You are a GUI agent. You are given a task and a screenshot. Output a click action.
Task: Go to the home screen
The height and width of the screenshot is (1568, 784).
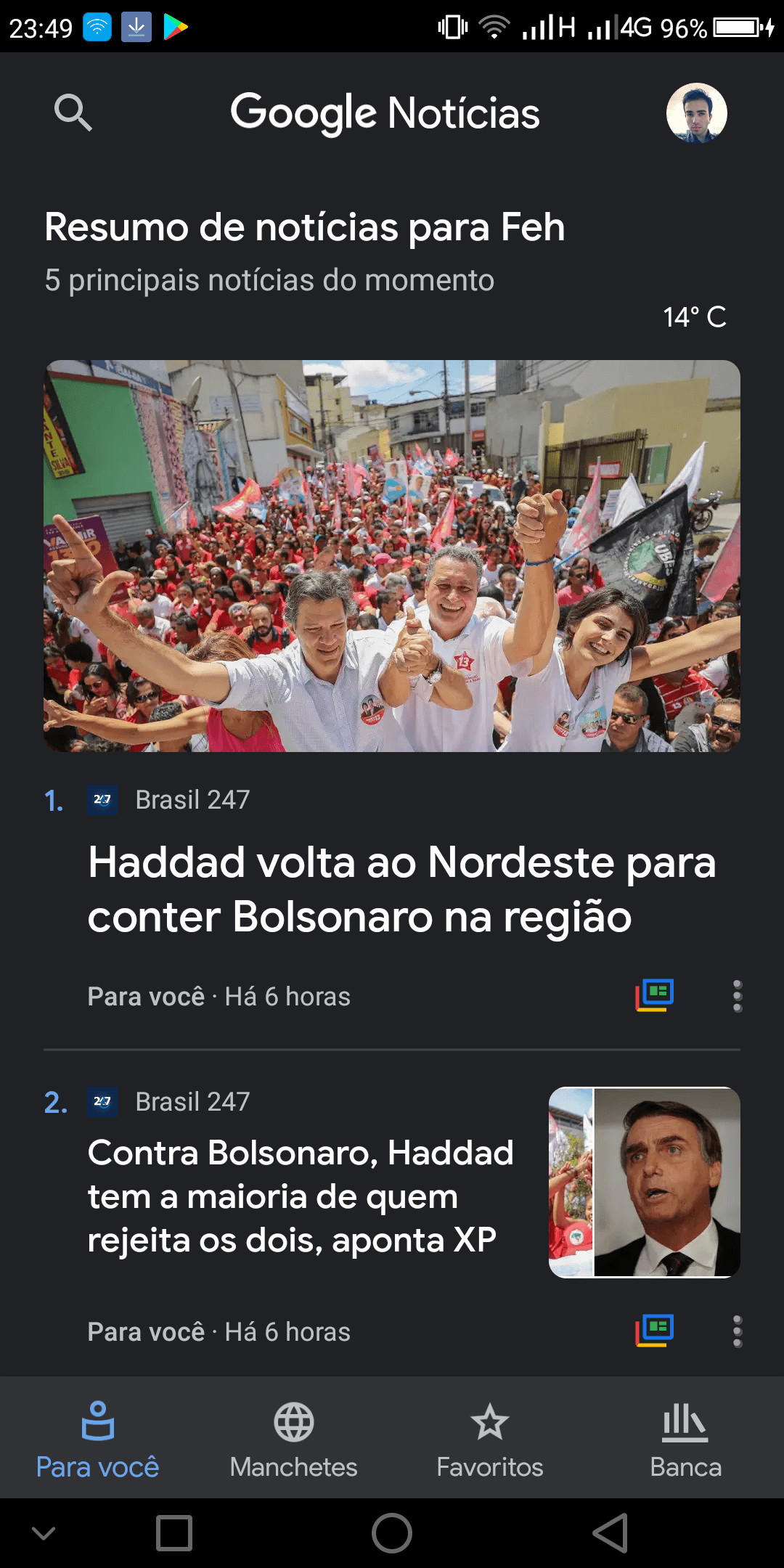(x=392, y=1533)
